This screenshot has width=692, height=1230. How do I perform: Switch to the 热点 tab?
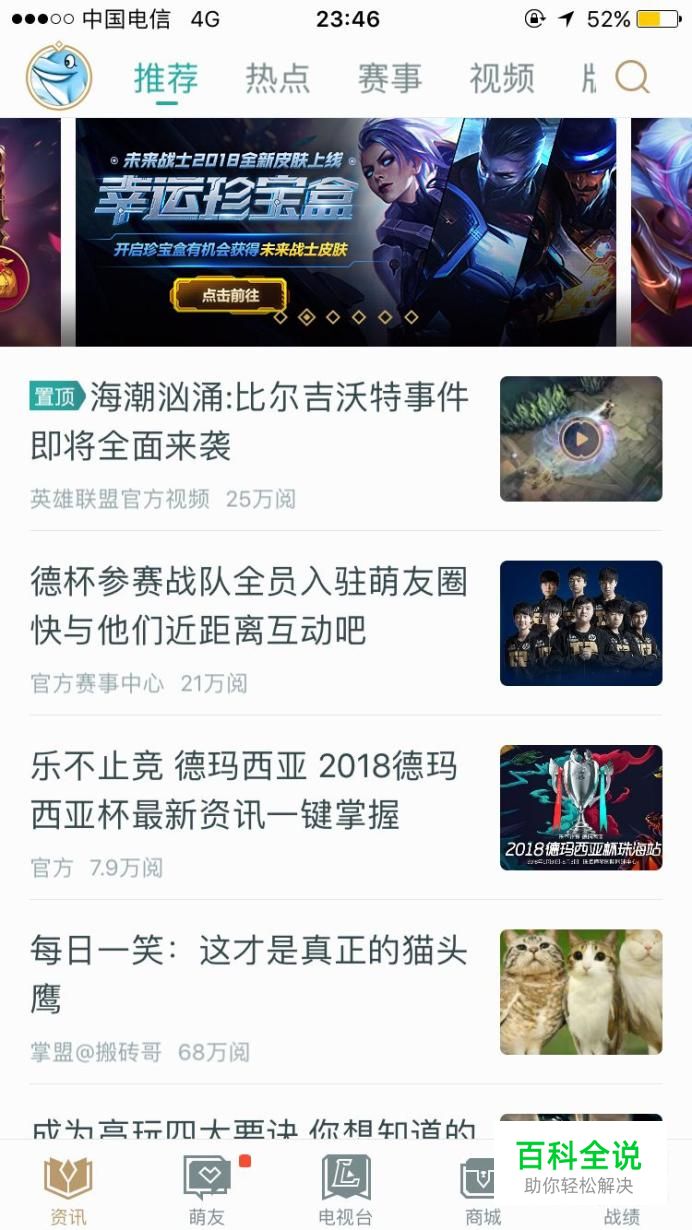277,78
